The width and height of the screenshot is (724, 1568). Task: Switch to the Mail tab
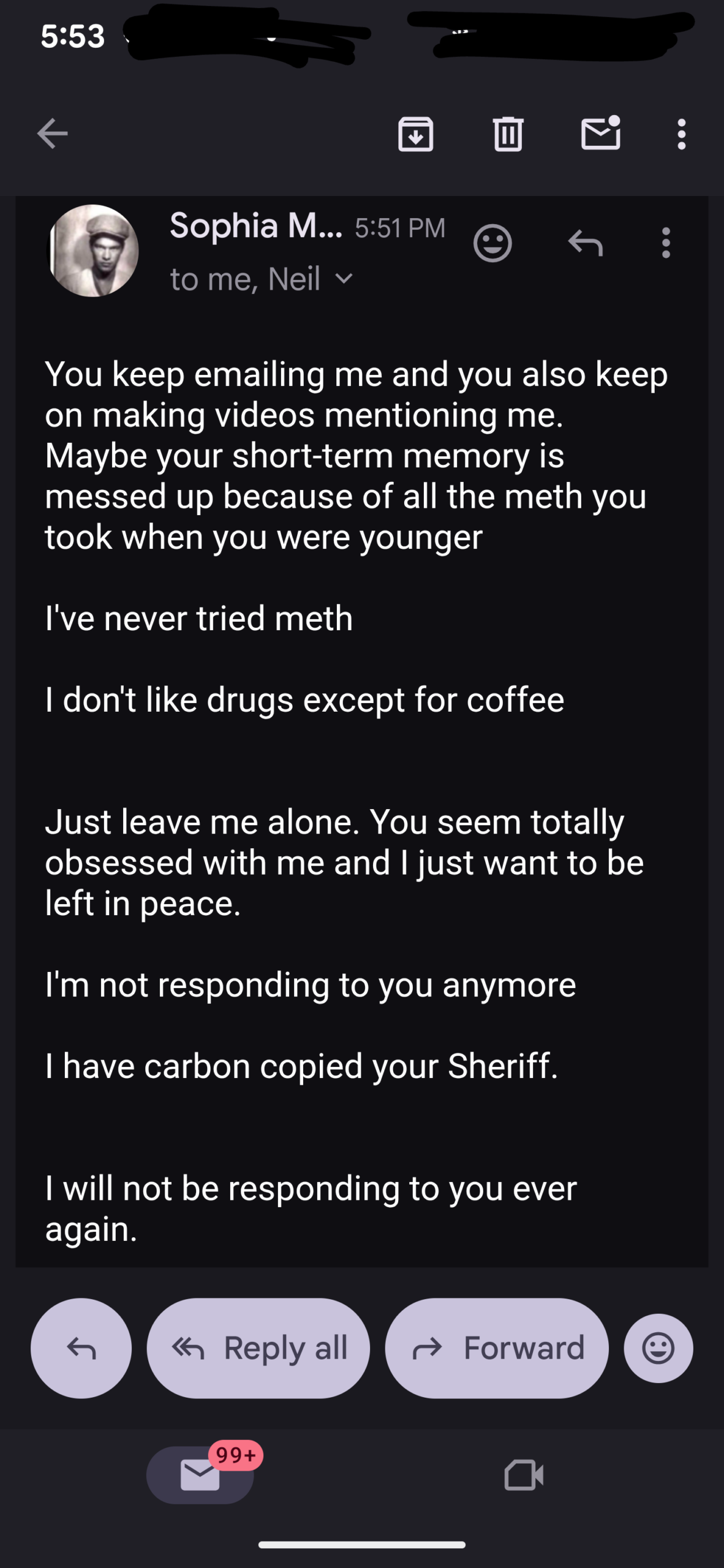200,1475
